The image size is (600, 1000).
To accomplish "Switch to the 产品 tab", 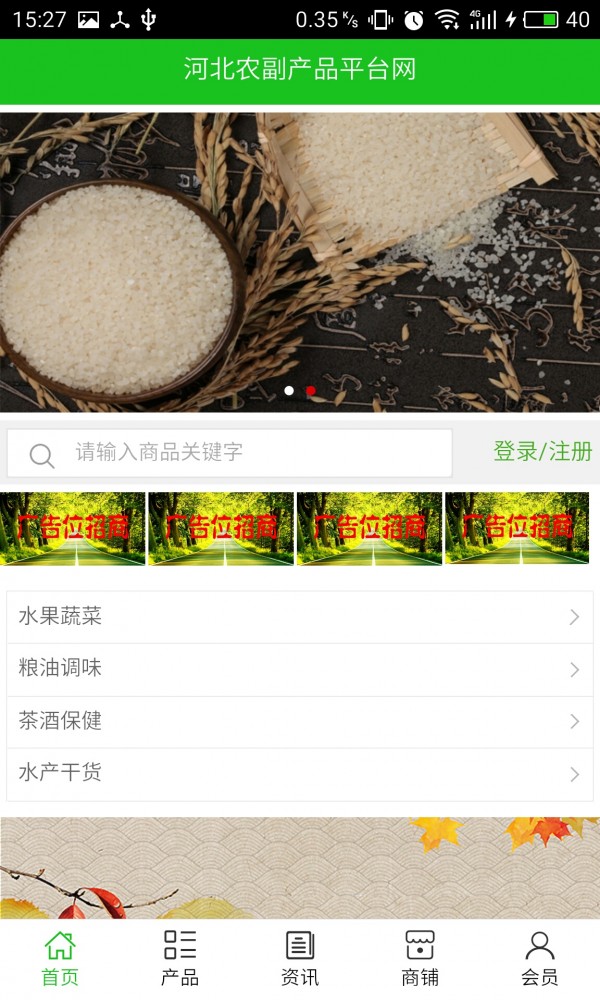I will pos(180,958).
